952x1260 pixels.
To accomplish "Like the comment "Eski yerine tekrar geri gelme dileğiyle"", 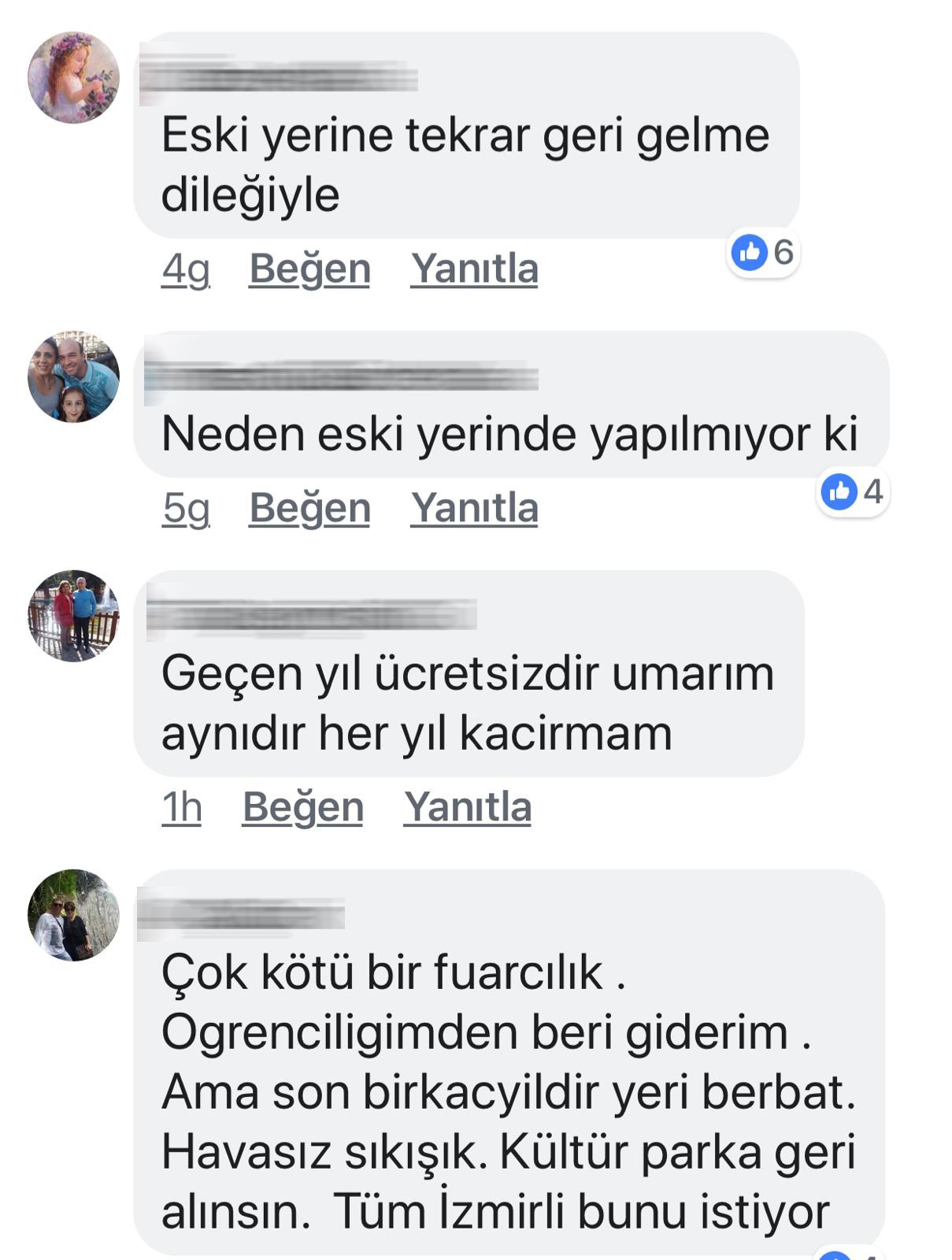I will (309, 269).
